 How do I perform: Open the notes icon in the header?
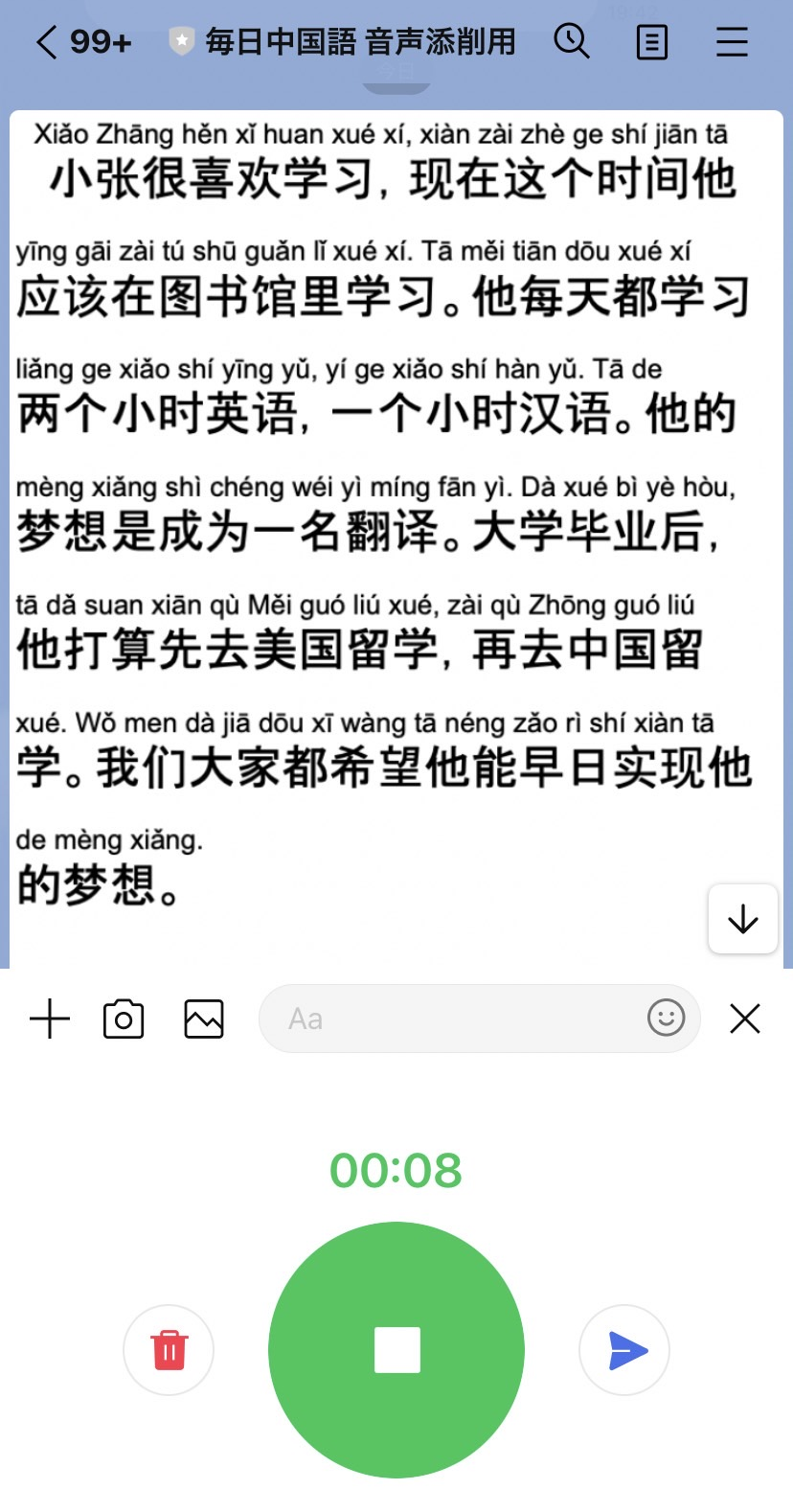(x=652, y=42)
